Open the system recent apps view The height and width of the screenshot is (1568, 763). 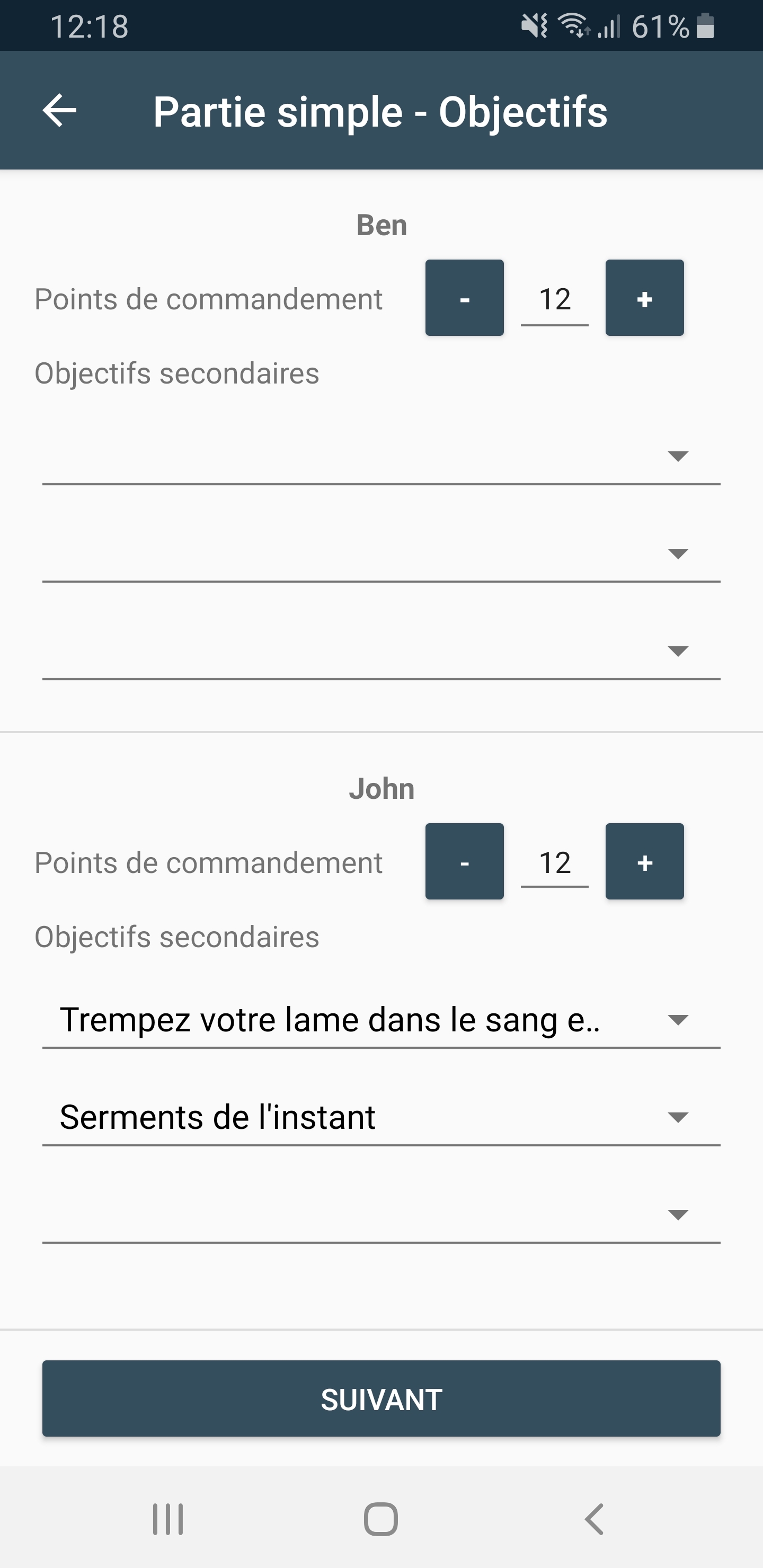click(168, 1519)
